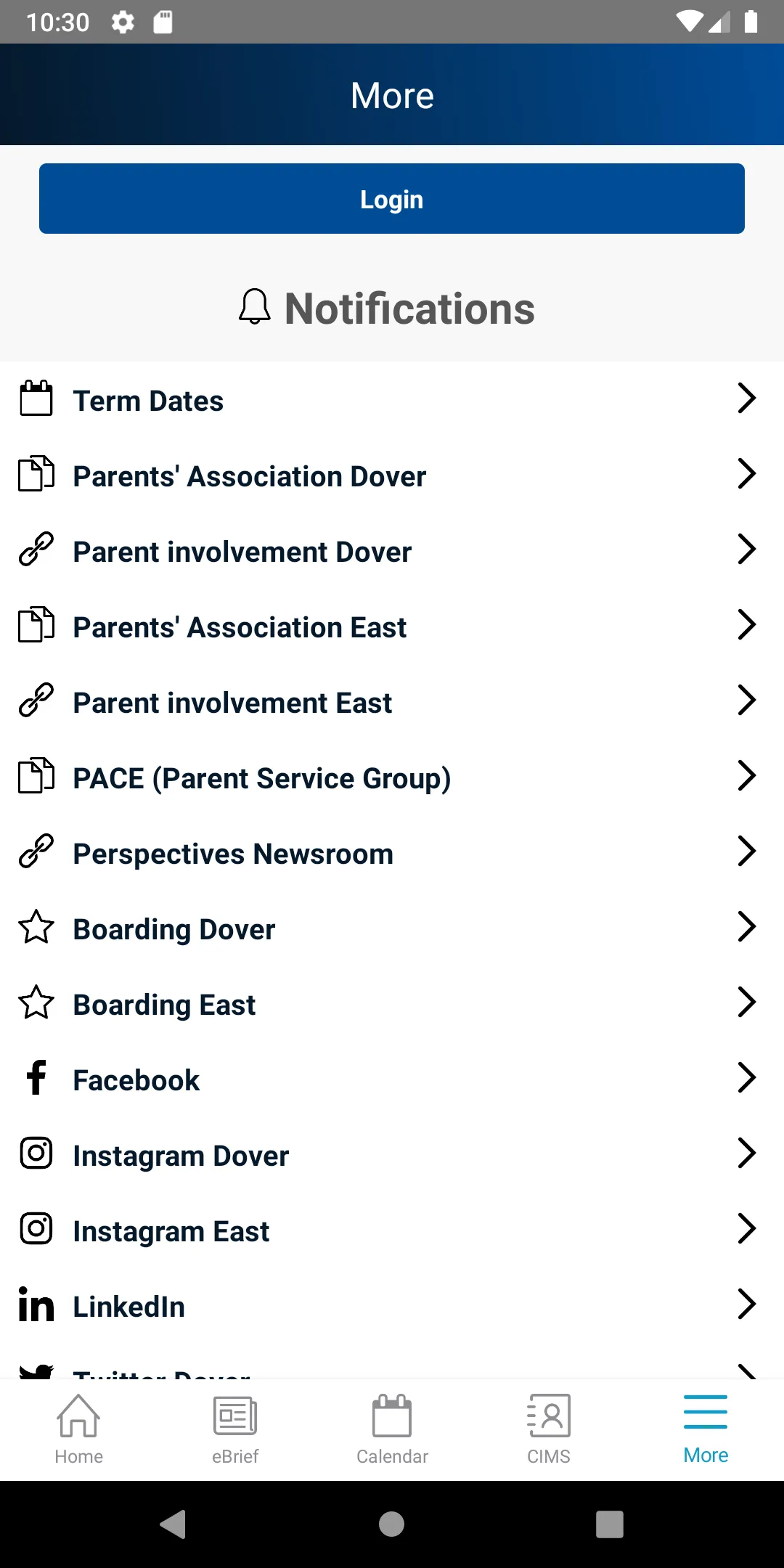Visit Perspectives Newsroom

click(x=392, y=852)
